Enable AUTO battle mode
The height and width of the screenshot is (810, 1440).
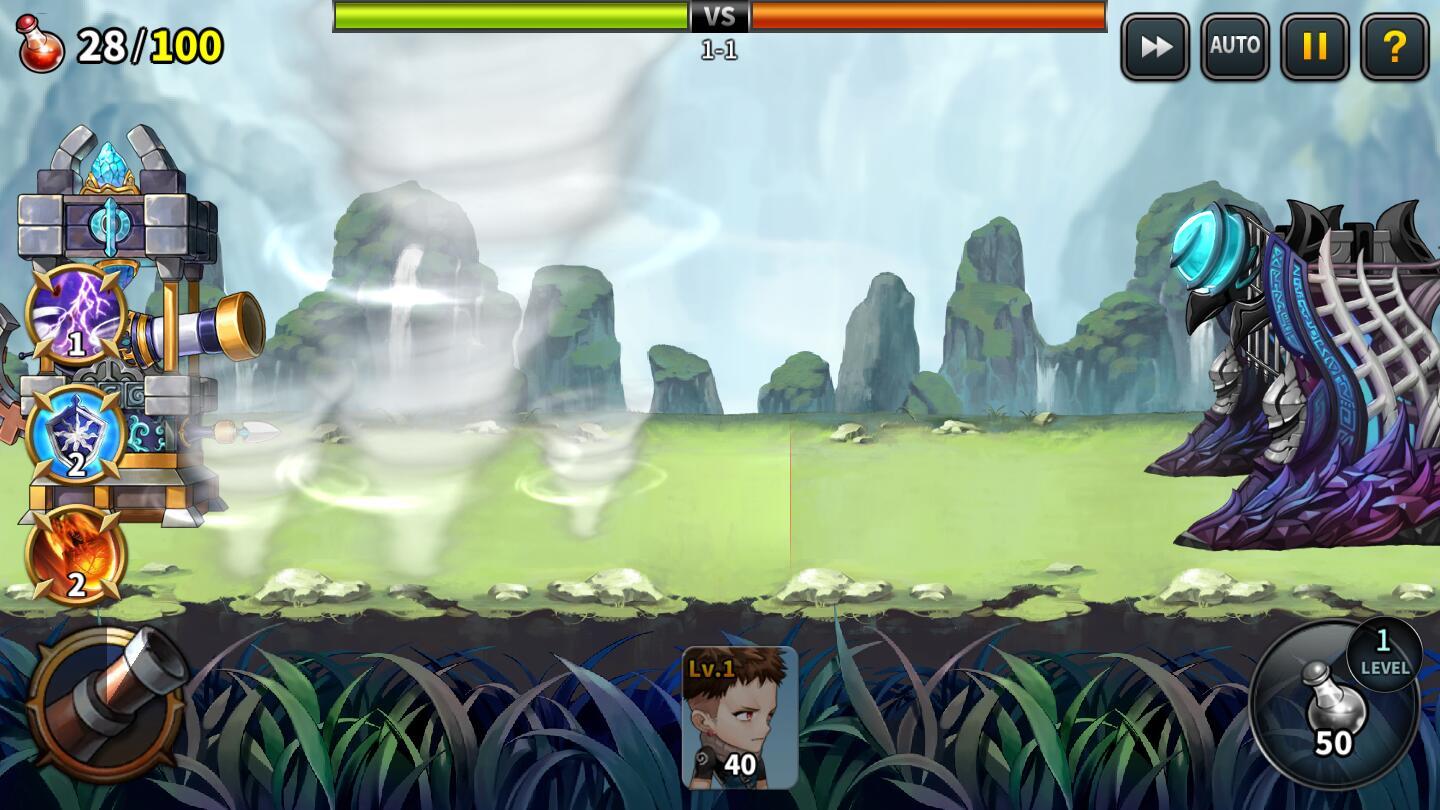[x=1235, y=46]
